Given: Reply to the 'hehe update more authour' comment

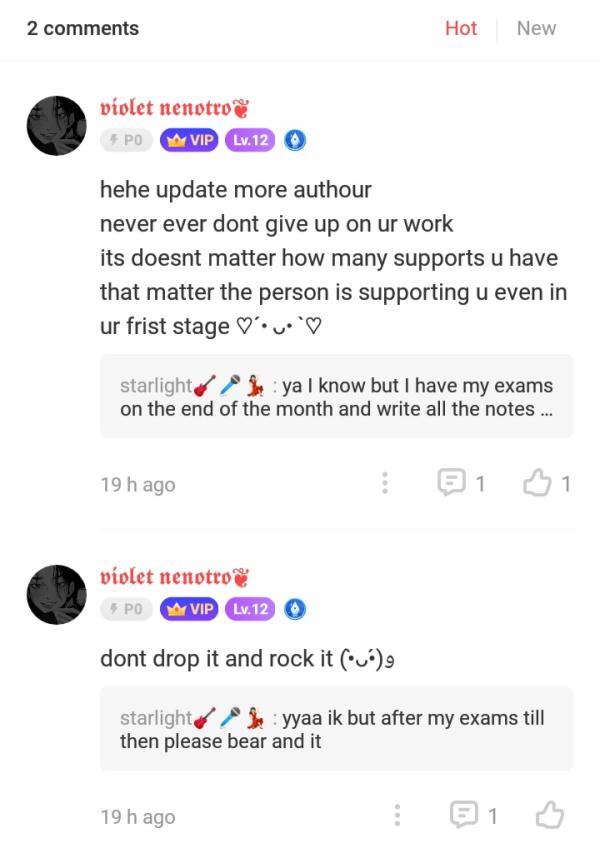Looking at the screenshot, I should [x=460, y=484].
